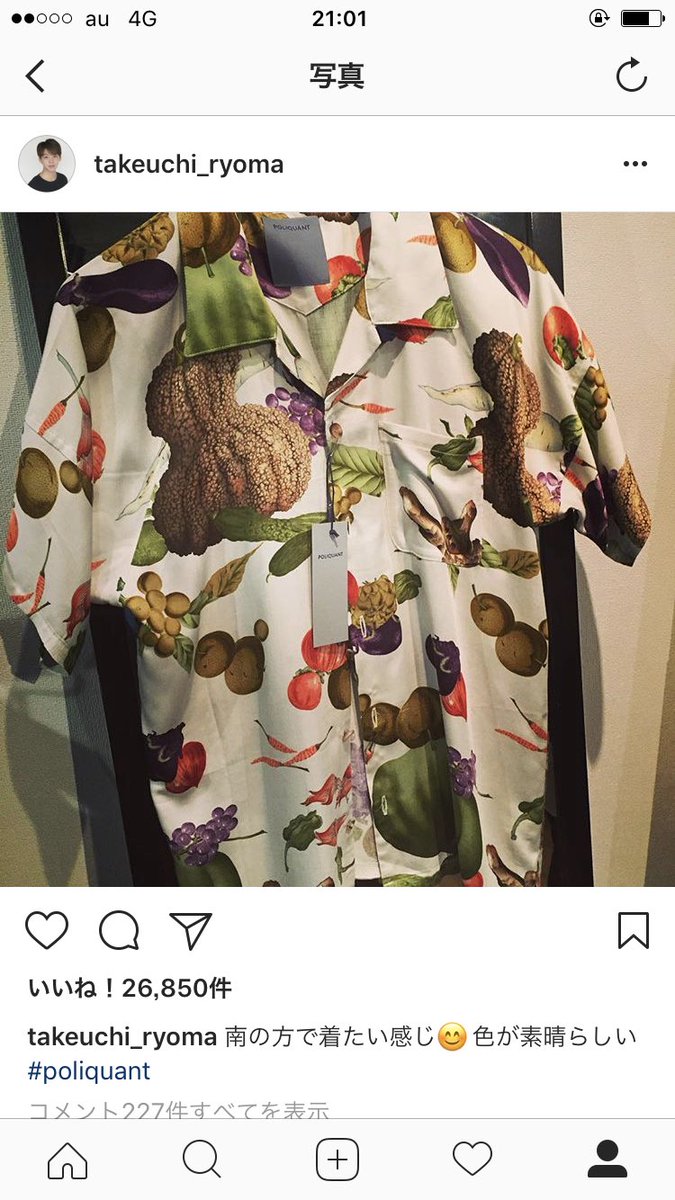Open the Activity heart tab

pyautogui.click(x=472, y=1160)
